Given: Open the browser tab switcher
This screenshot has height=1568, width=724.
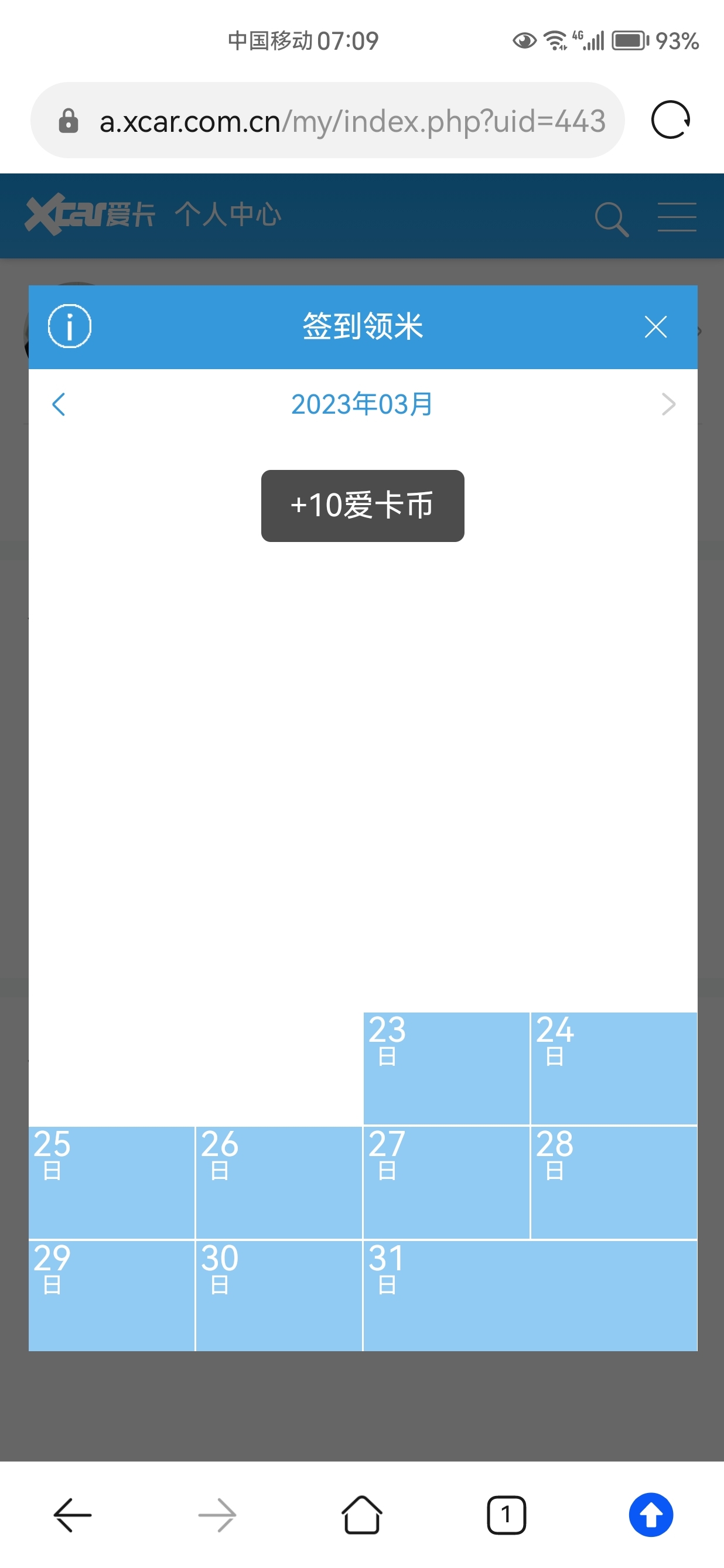Looking at the screenshot, I should pos(506,1515).
